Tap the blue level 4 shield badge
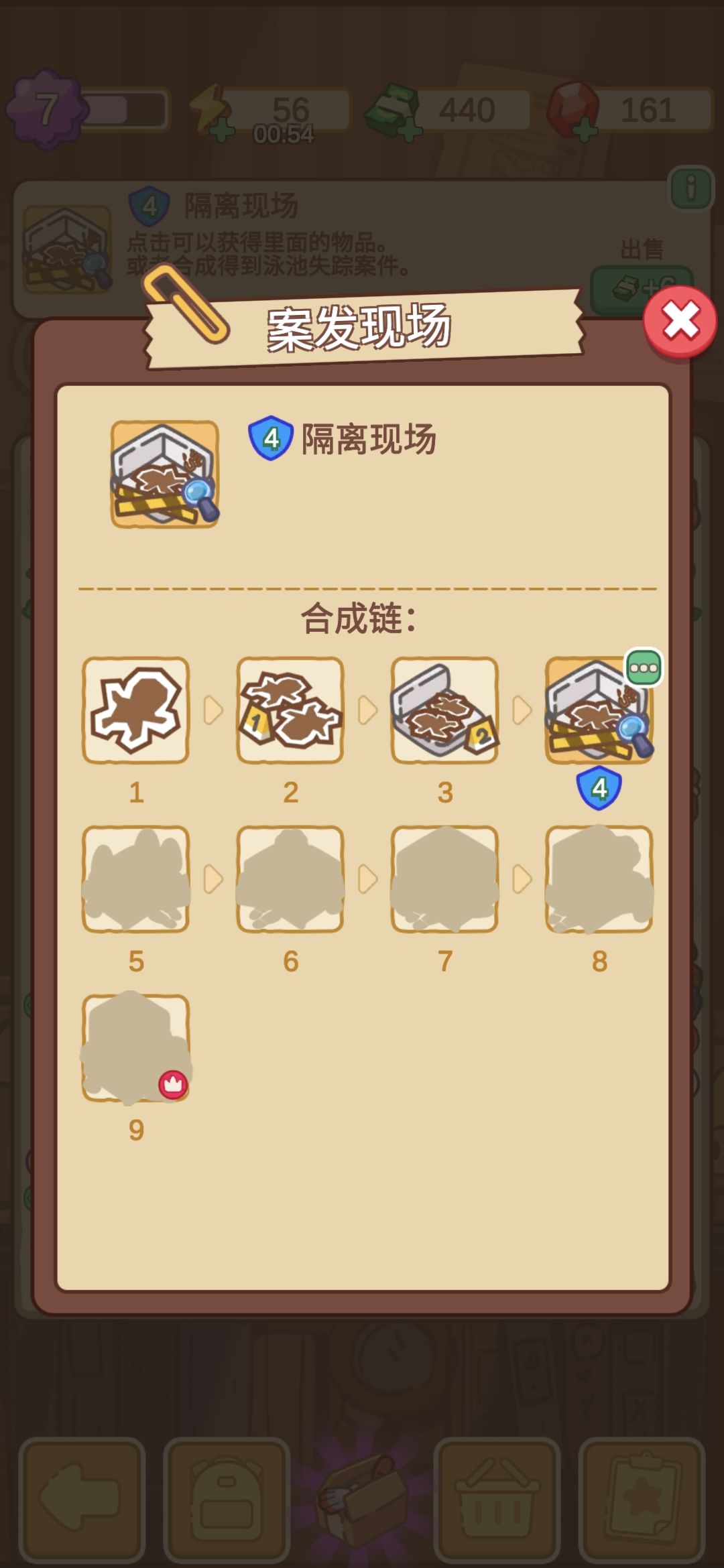Image resolution: width=724 pixels, height=1568 pixels. coord(599,788)
